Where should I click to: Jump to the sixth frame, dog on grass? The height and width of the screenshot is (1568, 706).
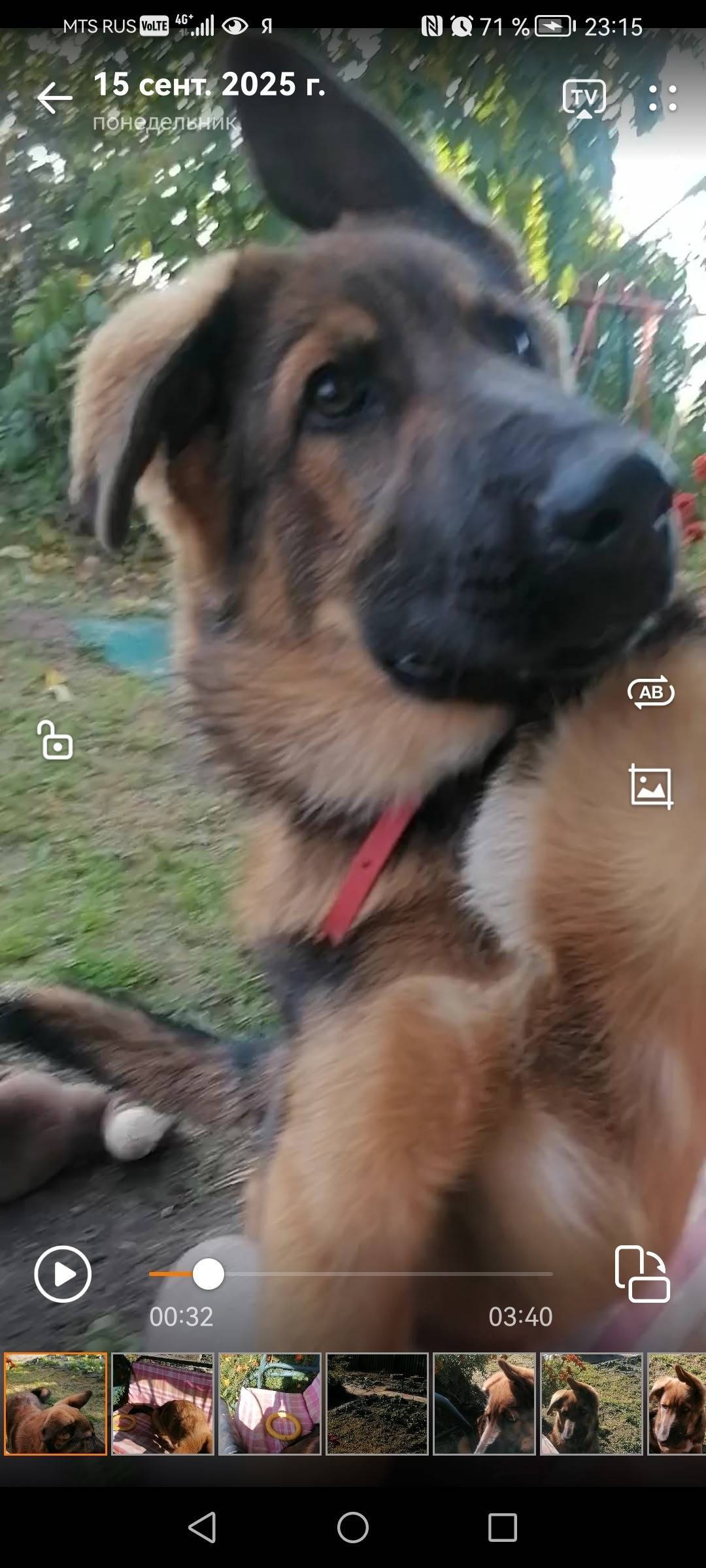click(592, 1403)
